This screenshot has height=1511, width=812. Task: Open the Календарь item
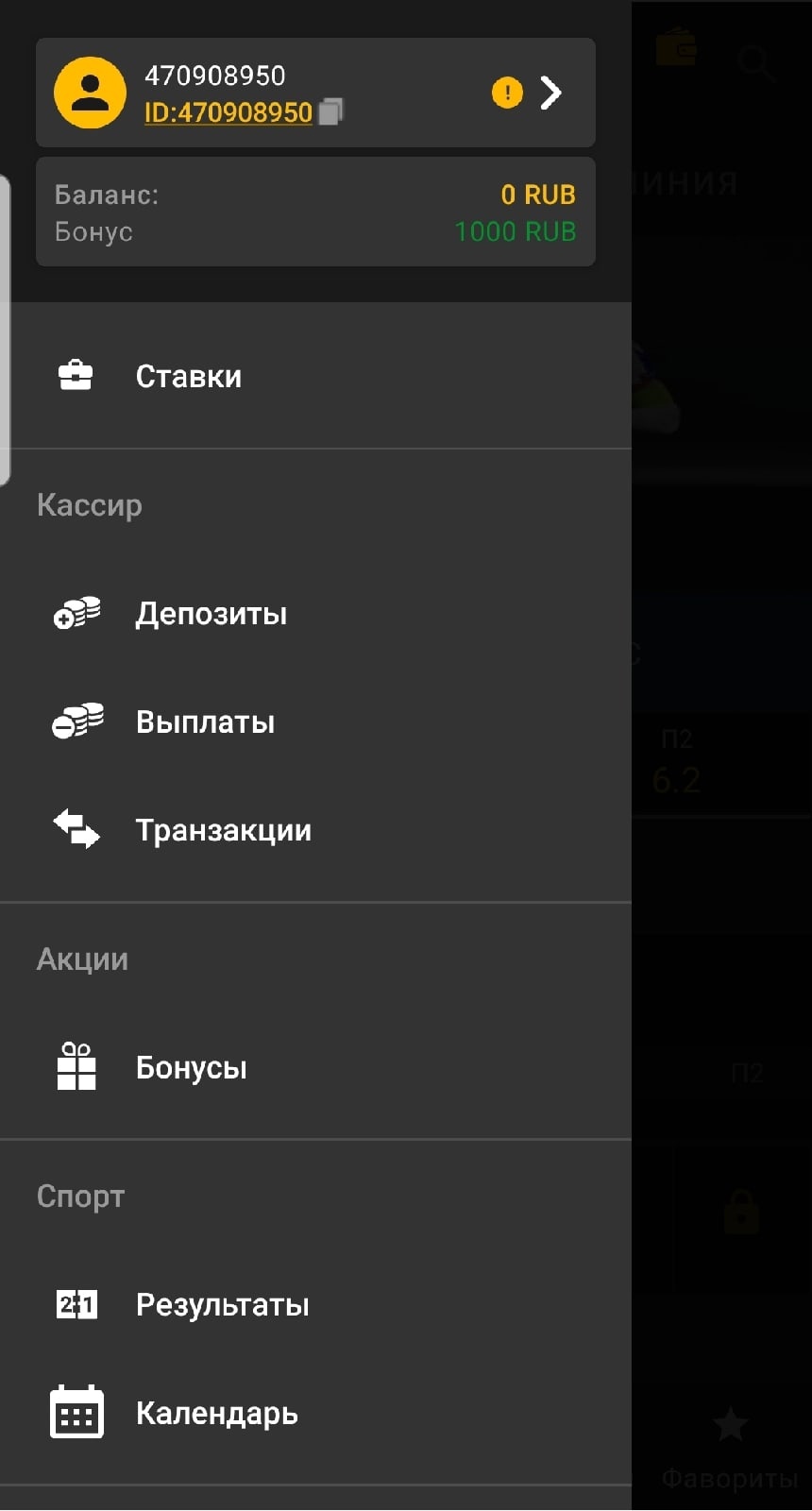click(216, 1413)
